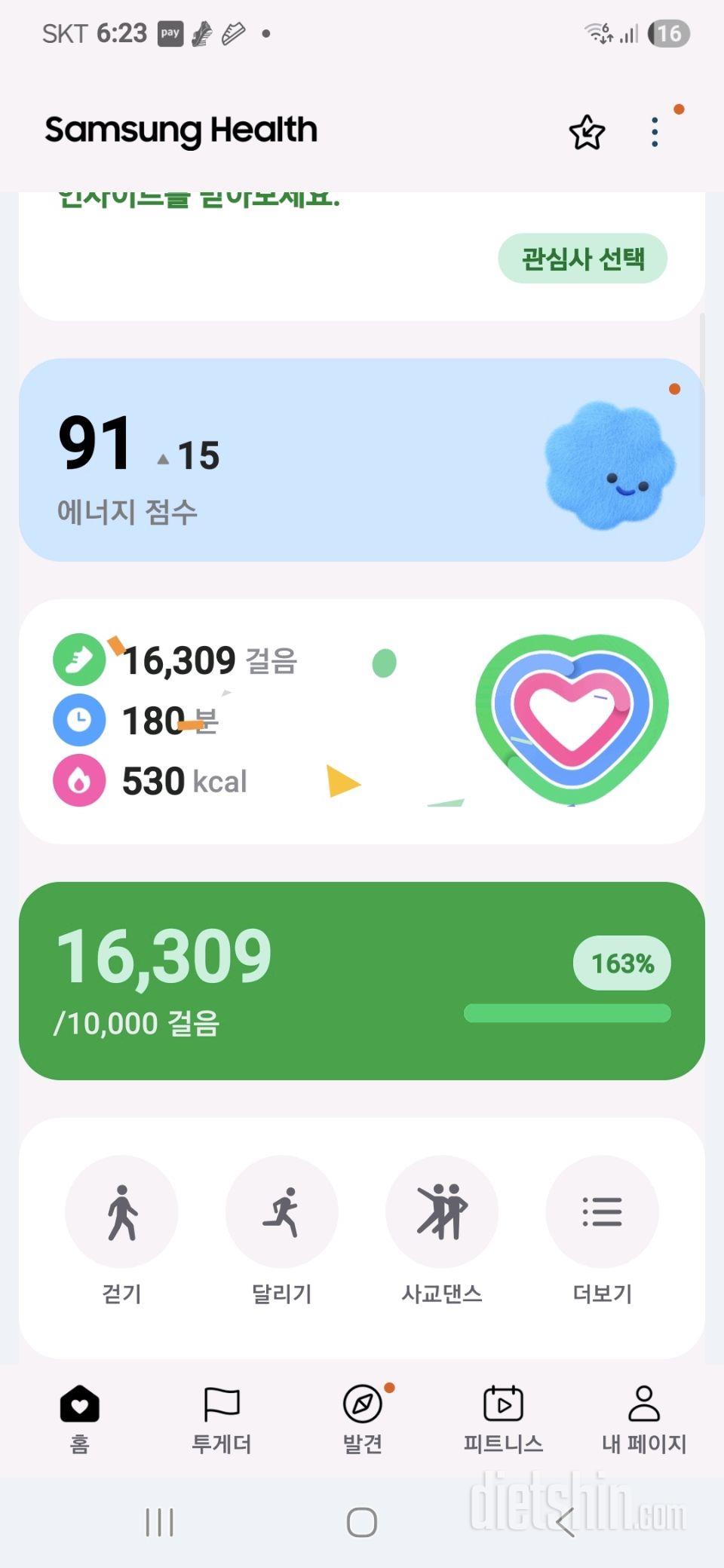Open the daily activity heart card

(362, 721)
